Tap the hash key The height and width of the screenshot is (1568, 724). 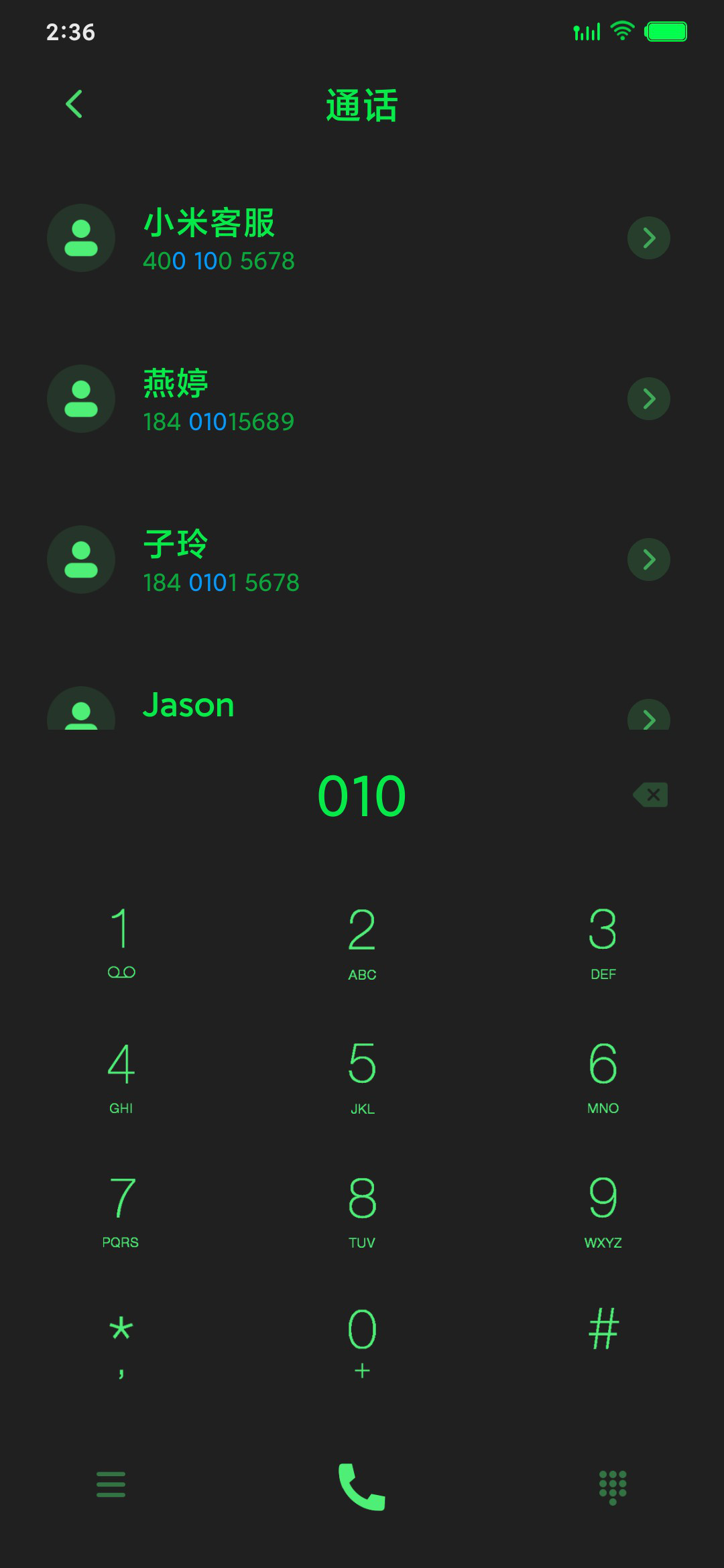click(x=603, y=1329)
